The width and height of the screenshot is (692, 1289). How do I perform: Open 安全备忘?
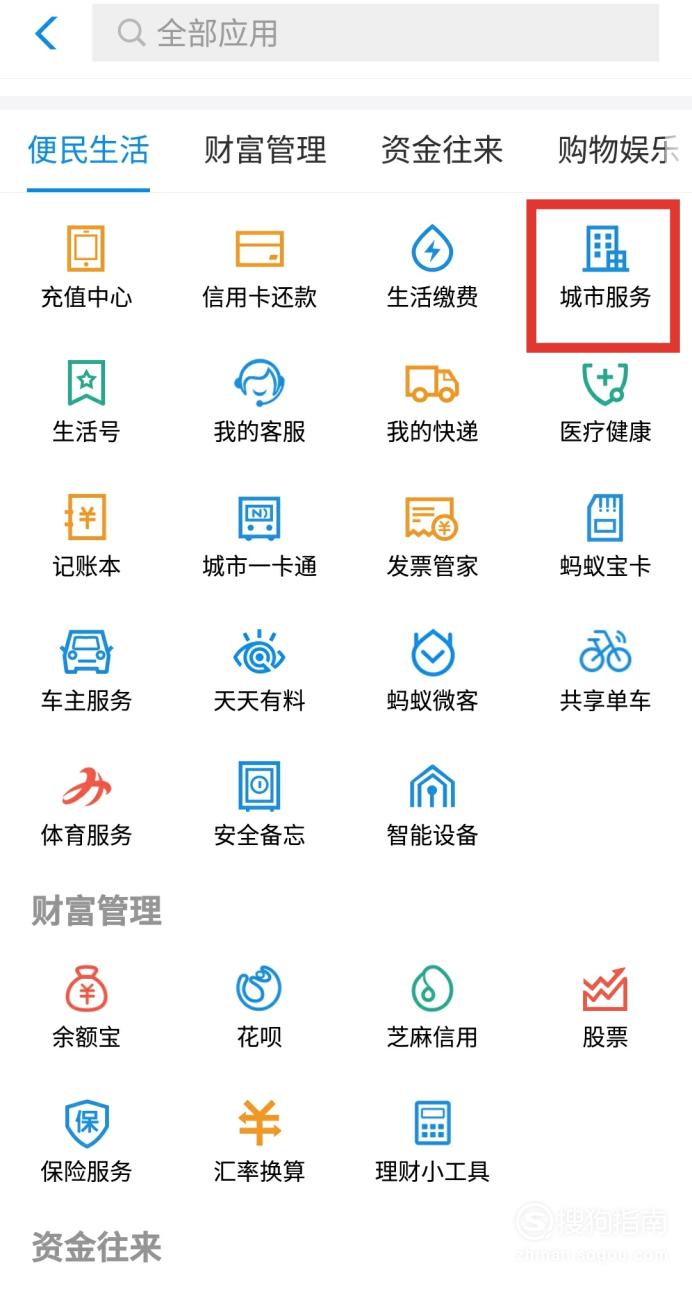click(x=259, y=806)
